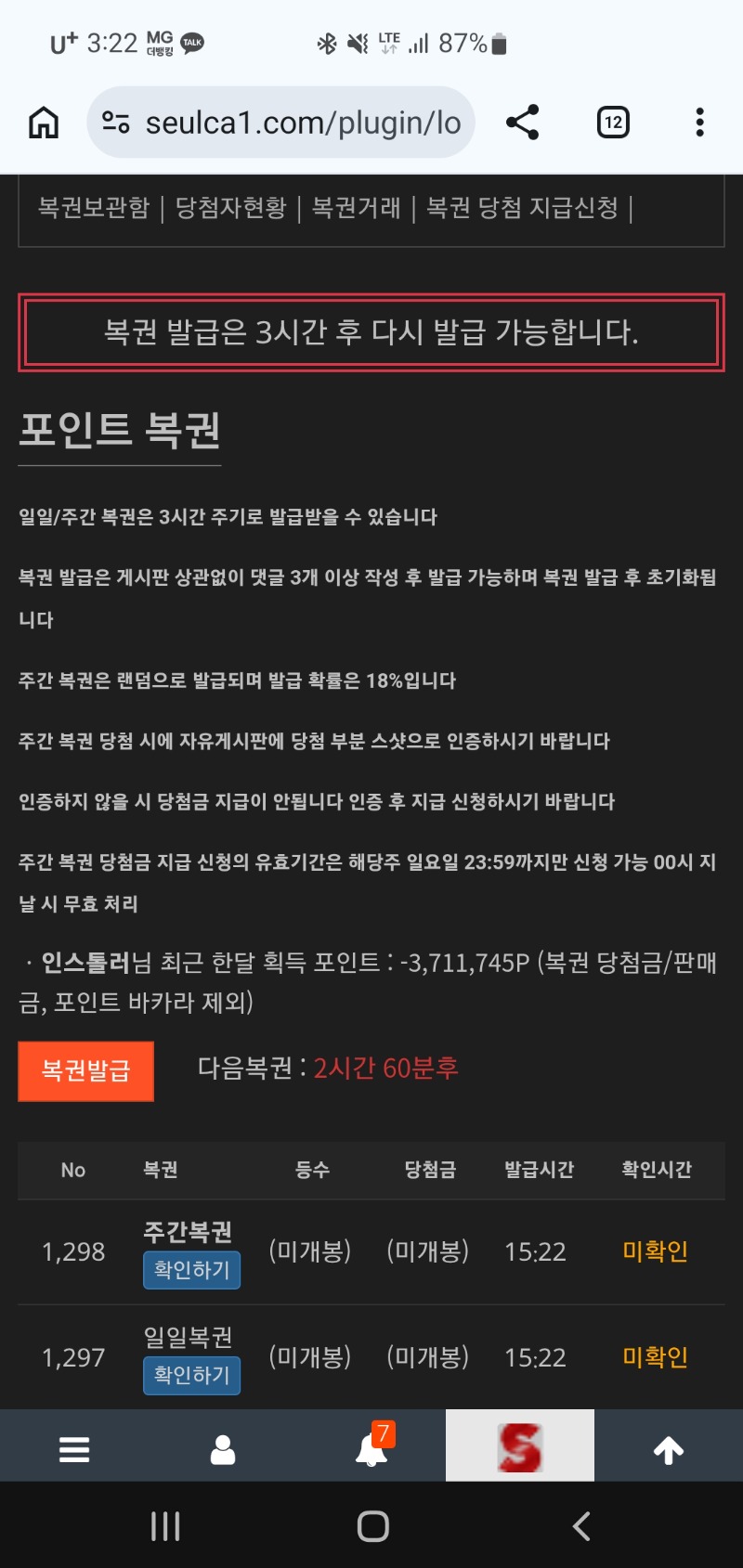Open the tab switcher showing 12 tabs

[613, 123]
